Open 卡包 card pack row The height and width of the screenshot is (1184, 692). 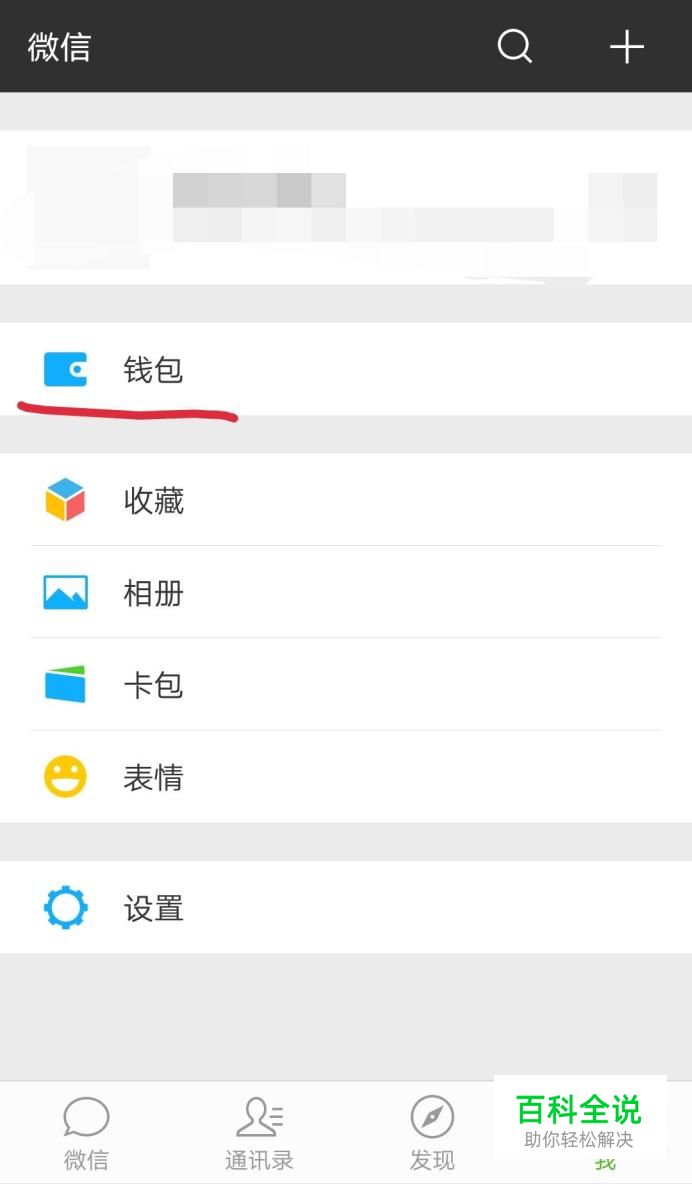tap(345, 685)
